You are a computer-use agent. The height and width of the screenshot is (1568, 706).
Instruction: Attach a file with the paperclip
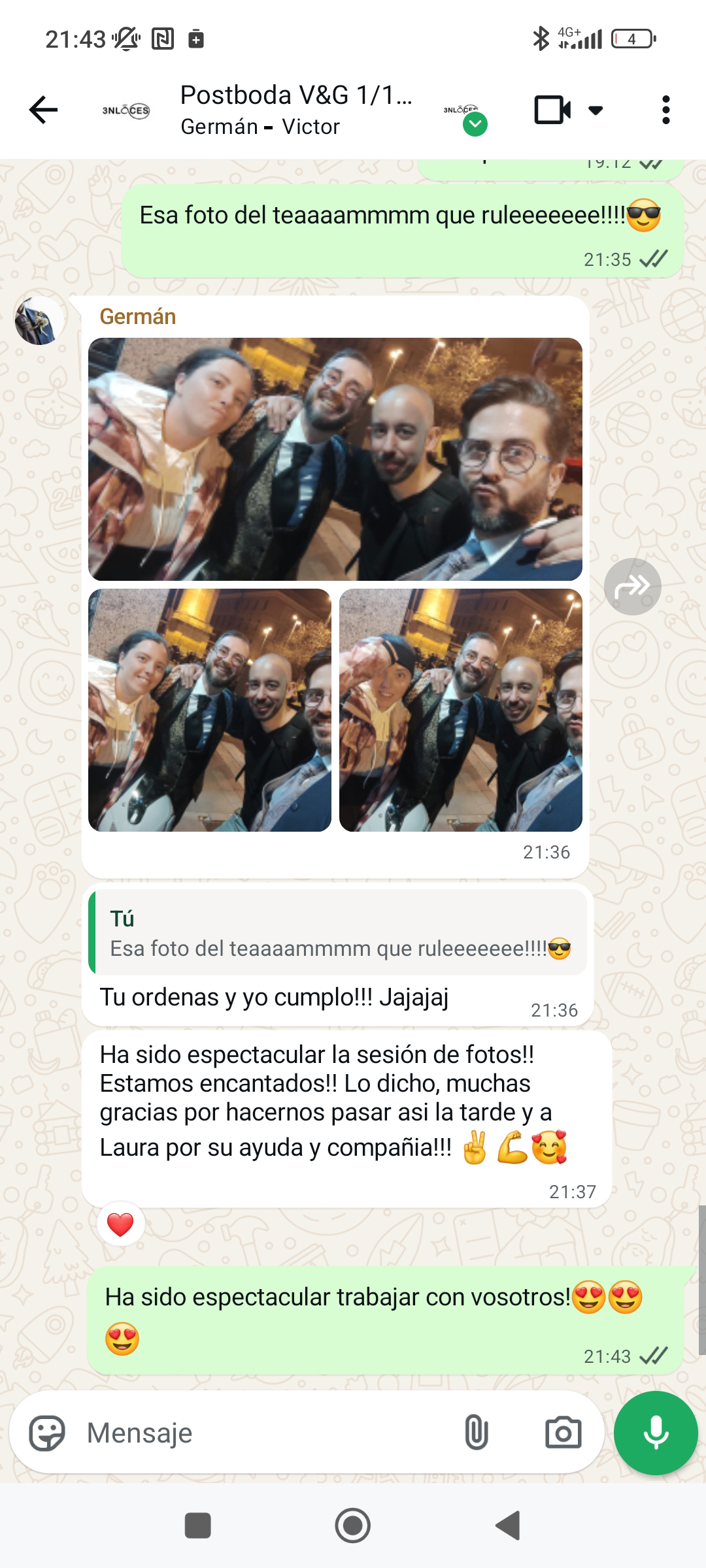coord(476,1433)
